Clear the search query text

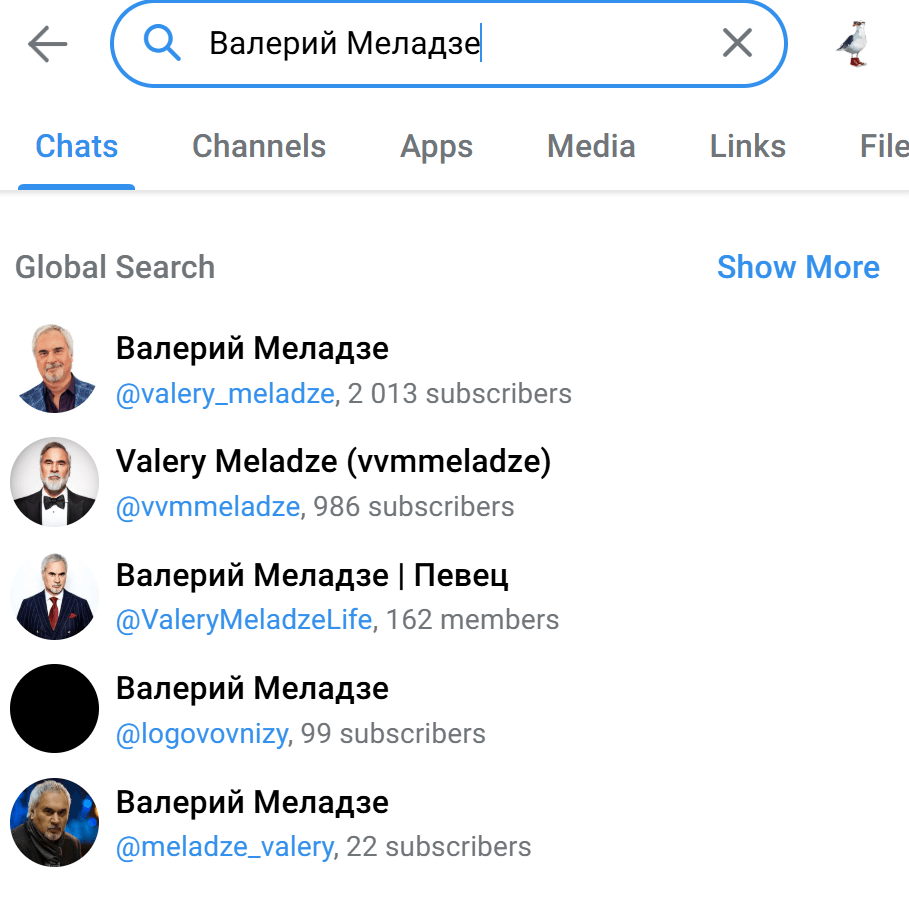pos(737,43)
